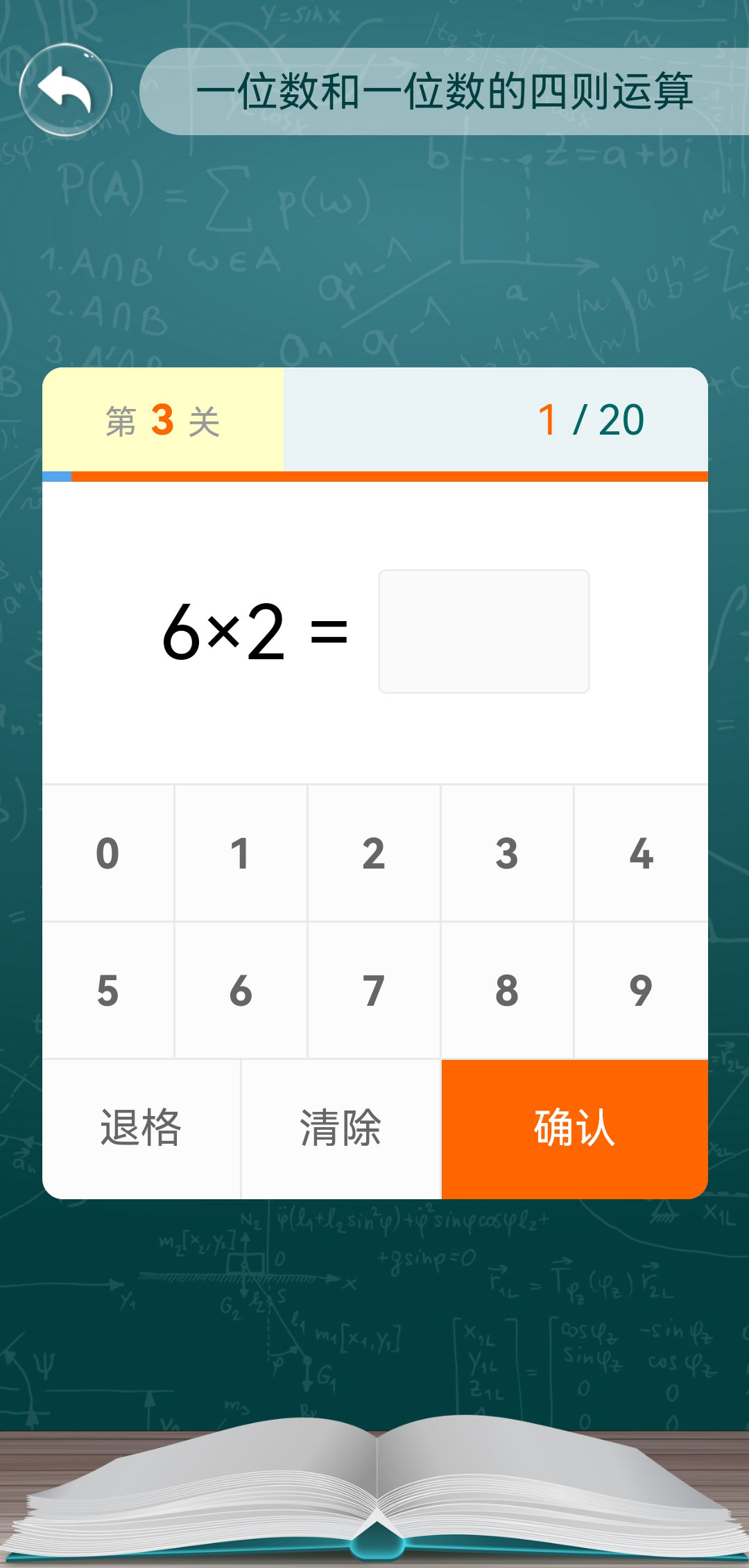
Task: Select digit 5 on the keypad
Action: 107,991
